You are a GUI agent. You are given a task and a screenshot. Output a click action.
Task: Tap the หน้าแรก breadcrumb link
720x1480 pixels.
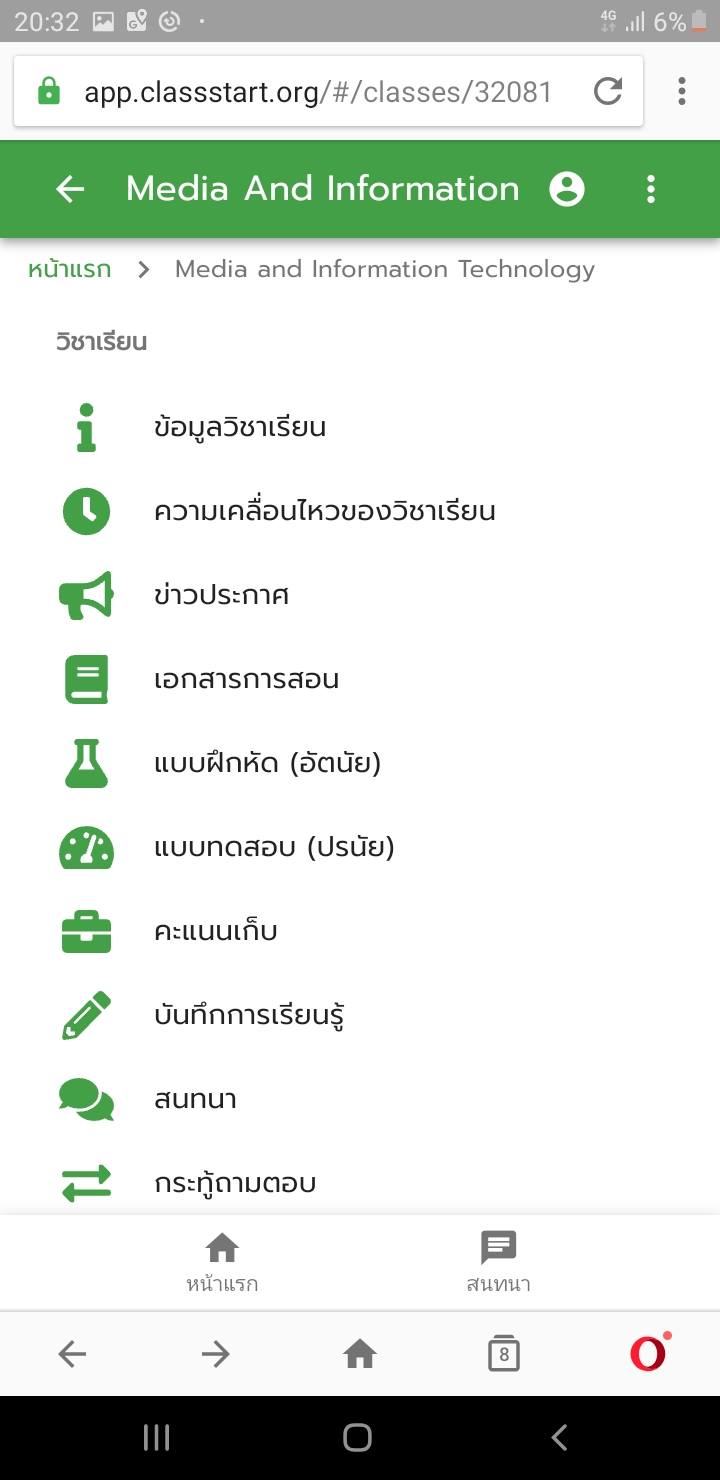tap(69, 269)
